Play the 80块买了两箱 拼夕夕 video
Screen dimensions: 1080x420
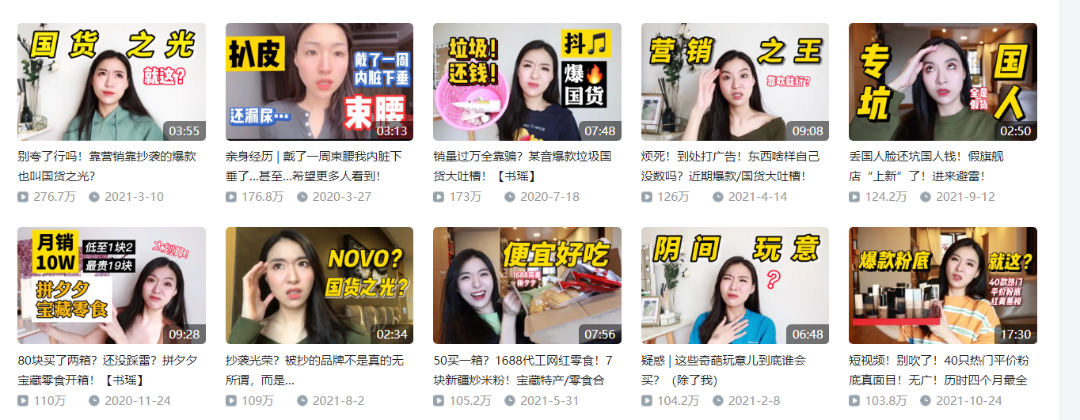click(111, 285)
